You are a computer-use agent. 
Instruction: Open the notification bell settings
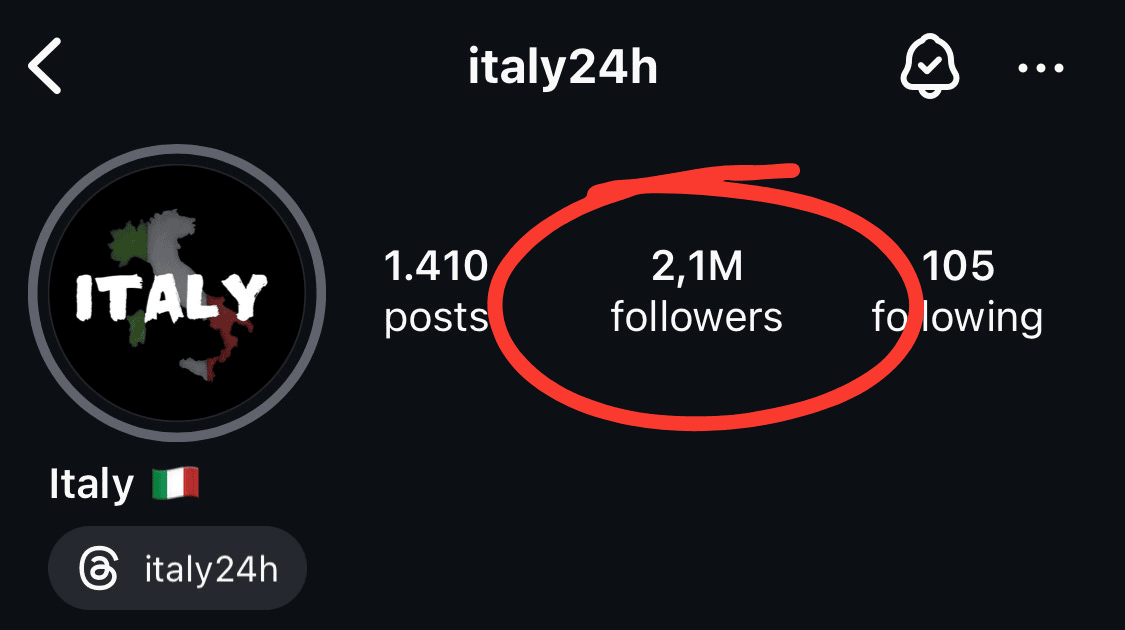pyautogui.click(x=929, y=68)
